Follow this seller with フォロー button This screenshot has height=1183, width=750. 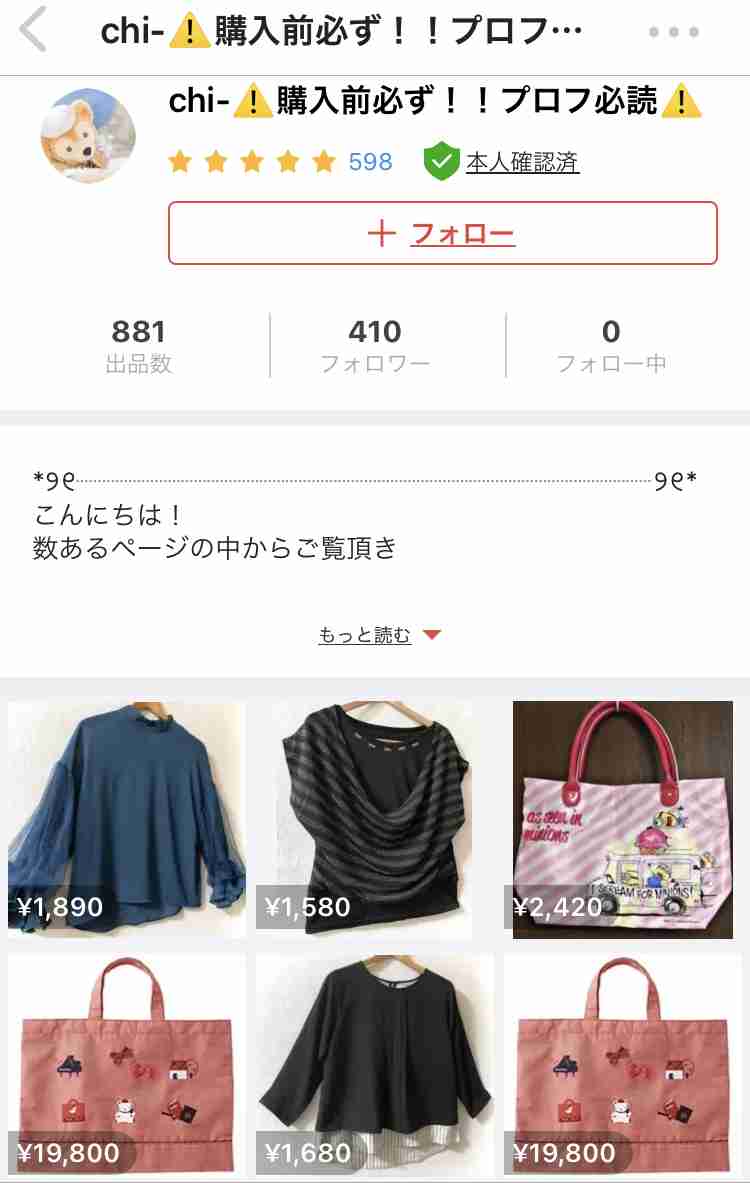pyautogui.click(x=443, y=234)
